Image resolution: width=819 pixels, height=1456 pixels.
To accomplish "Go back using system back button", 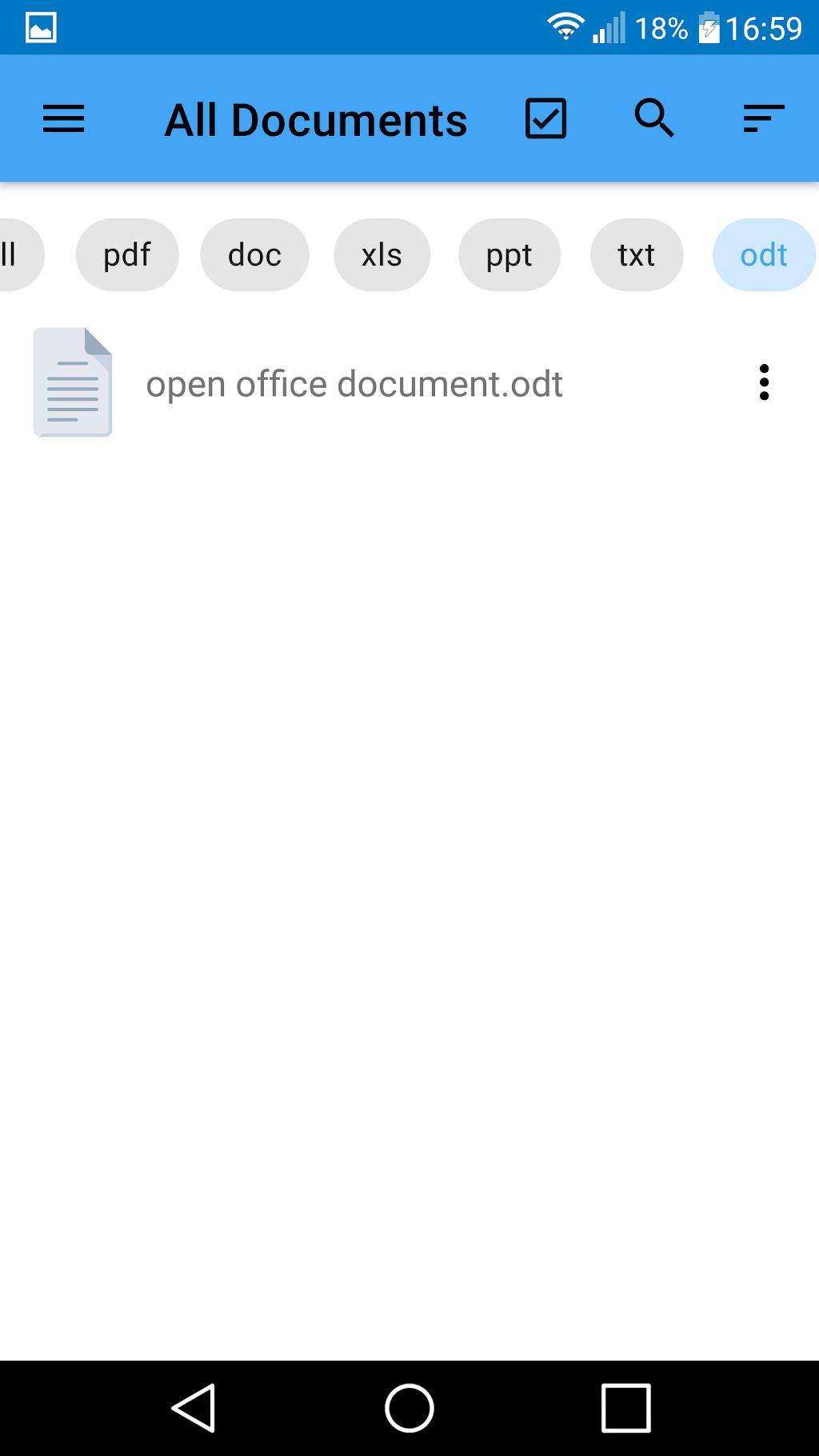I will point(194,1408).
